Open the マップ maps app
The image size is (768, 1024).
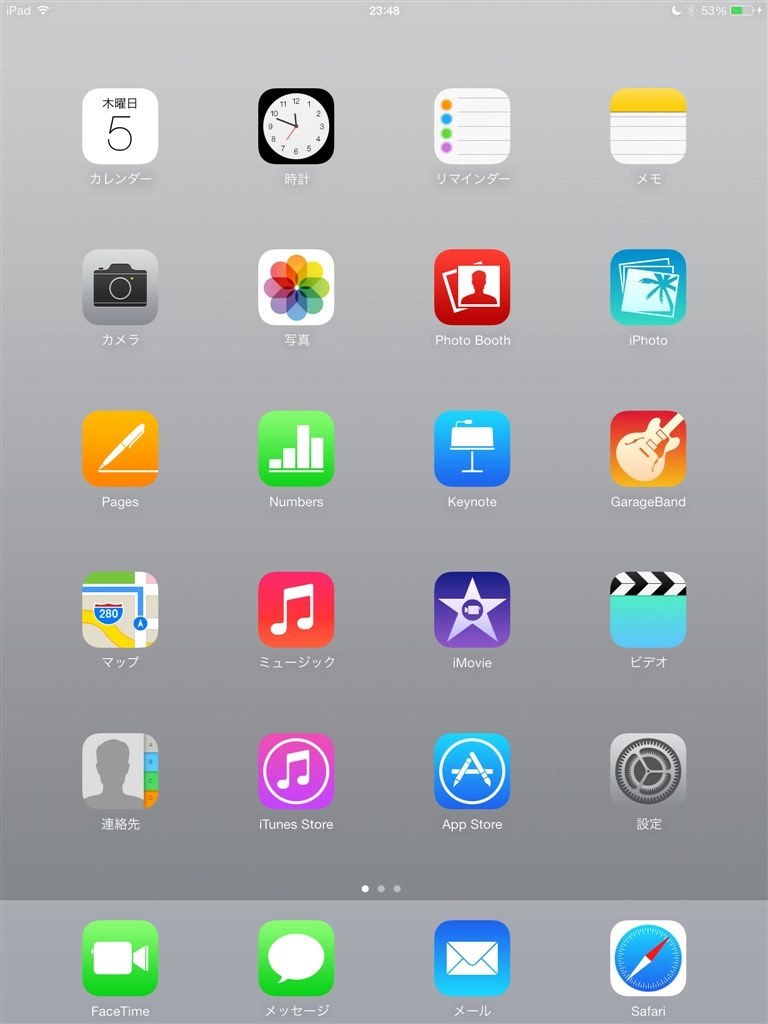(x=120, y=610)
